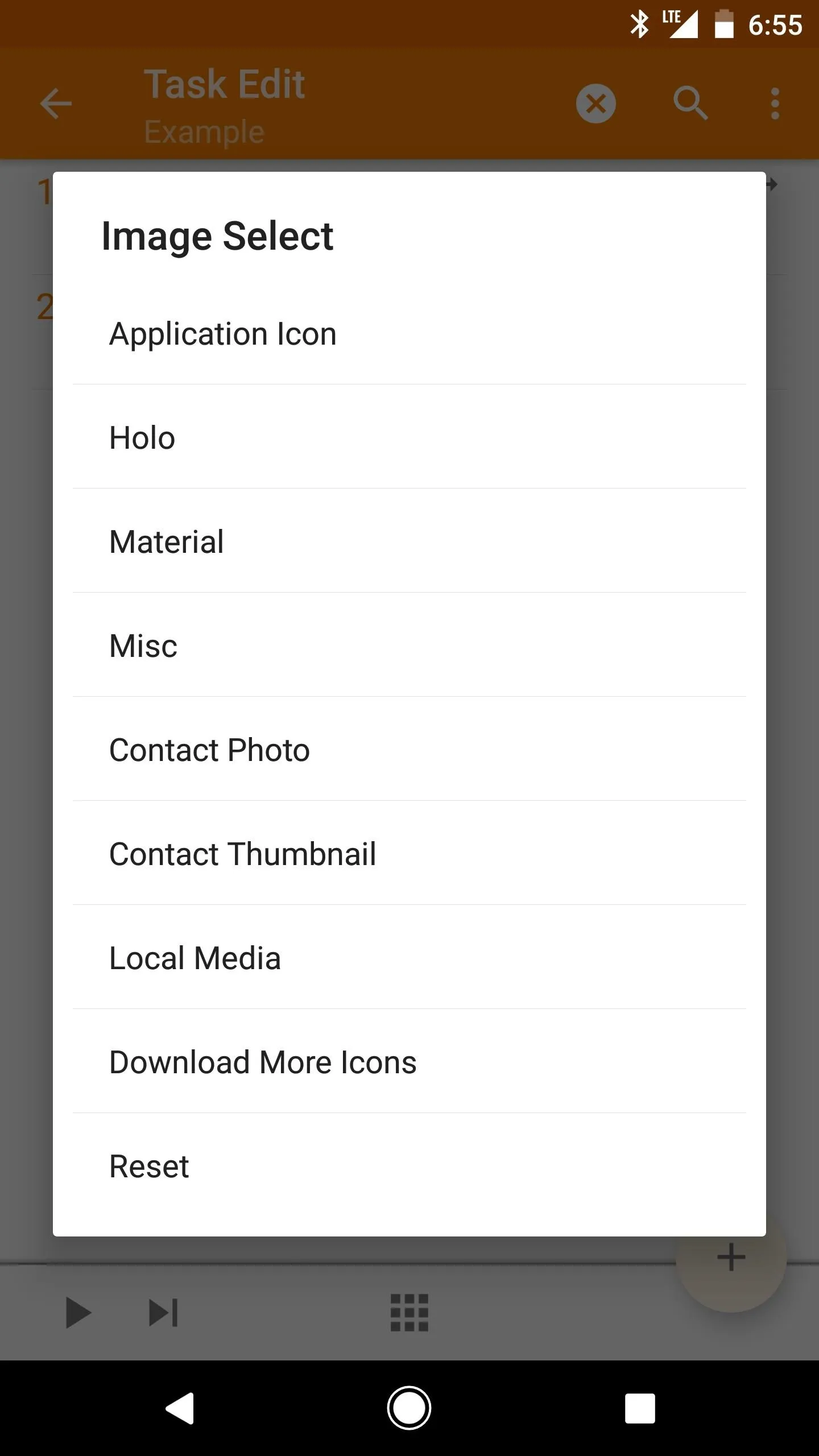Pick the Misc category
This screenshot has width=819, height=1456.
(409, 645)
